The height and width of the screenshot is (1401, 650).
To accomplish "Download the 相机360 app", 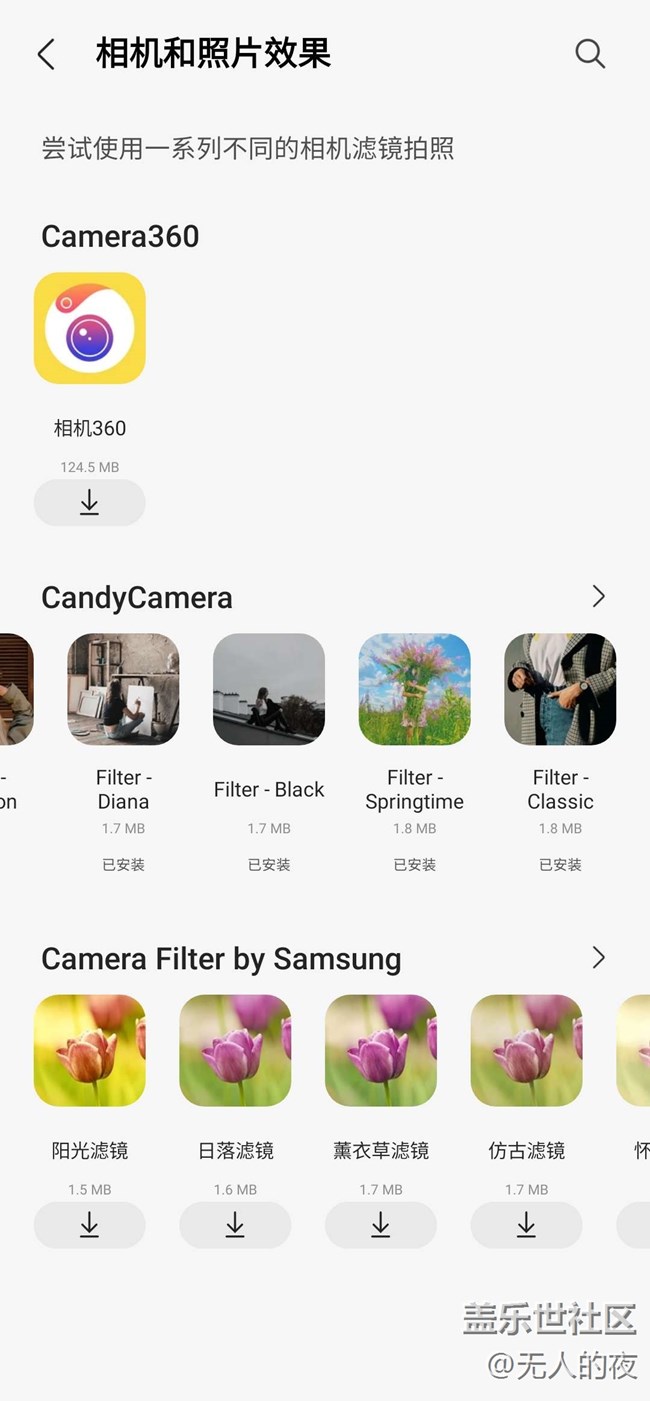I will tap(90, 502).
